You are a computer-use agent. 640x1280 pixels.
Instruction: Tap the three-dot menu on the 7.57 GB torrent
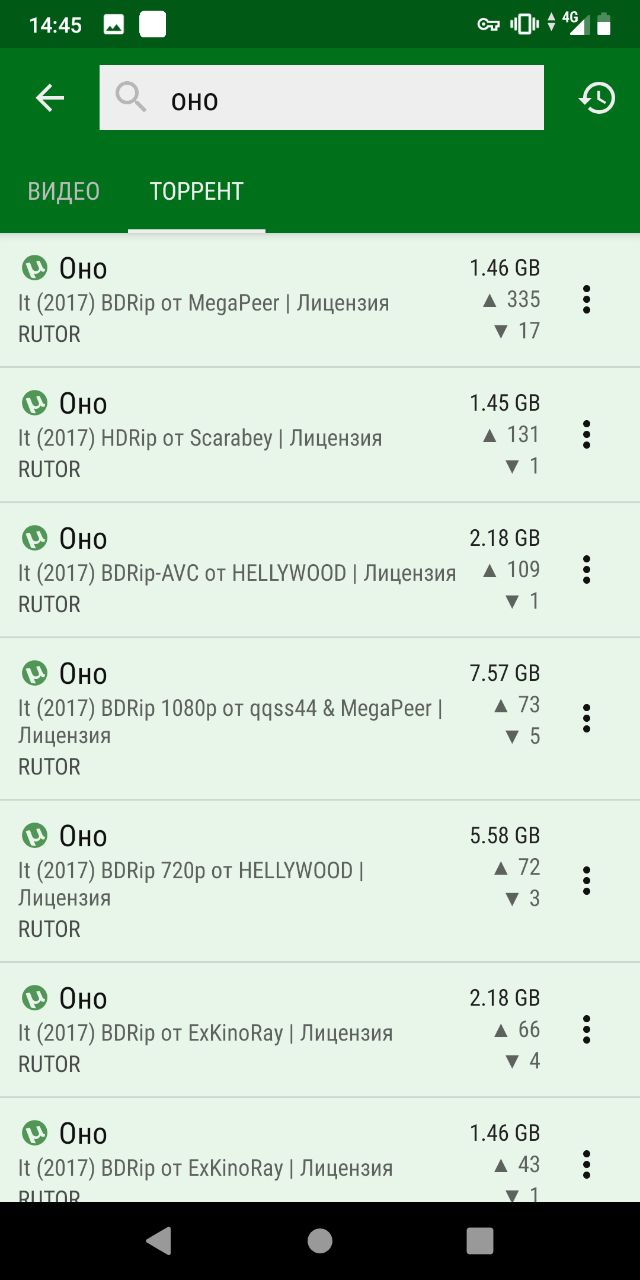(587, 718)
